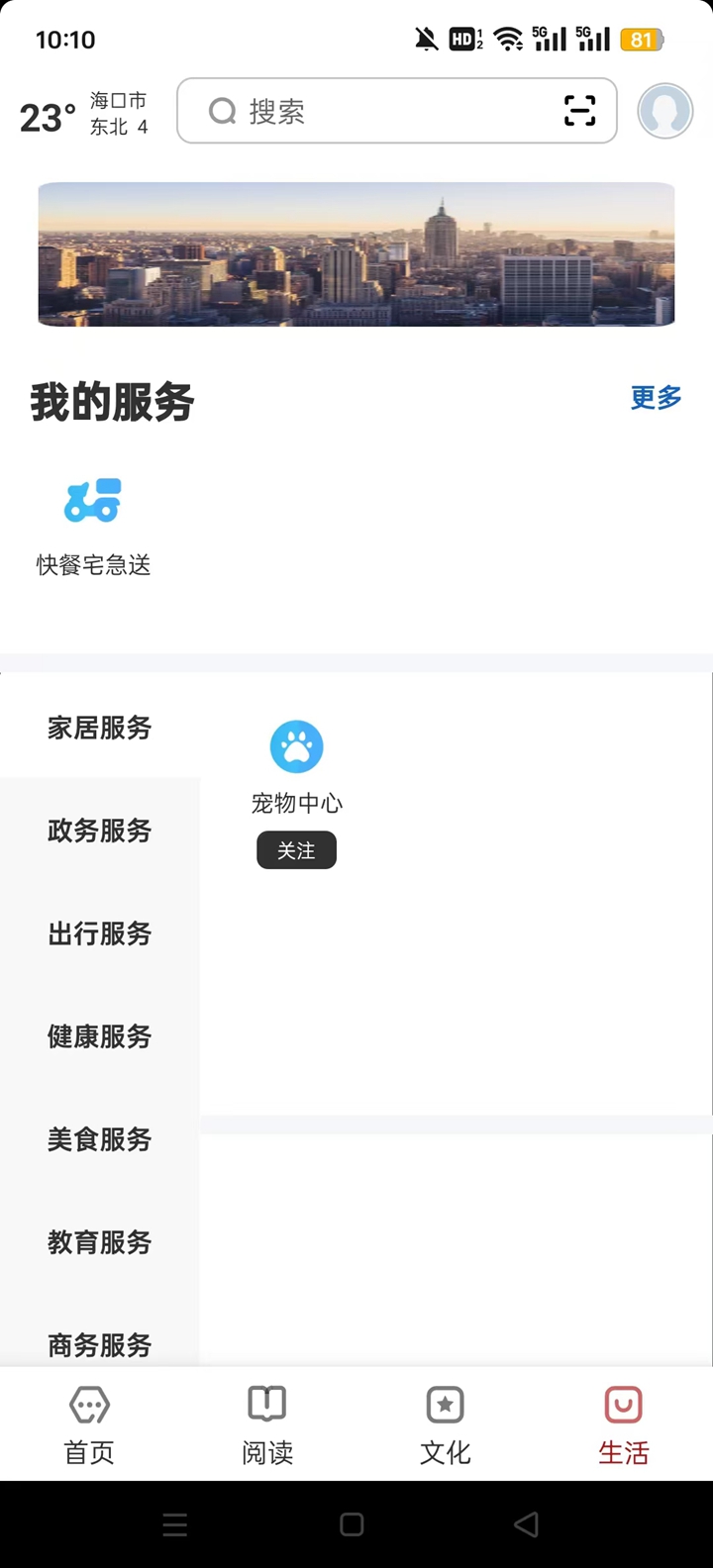713x1568 pixels.
Task: Tap the 生活 tab
Action: 624,1425
